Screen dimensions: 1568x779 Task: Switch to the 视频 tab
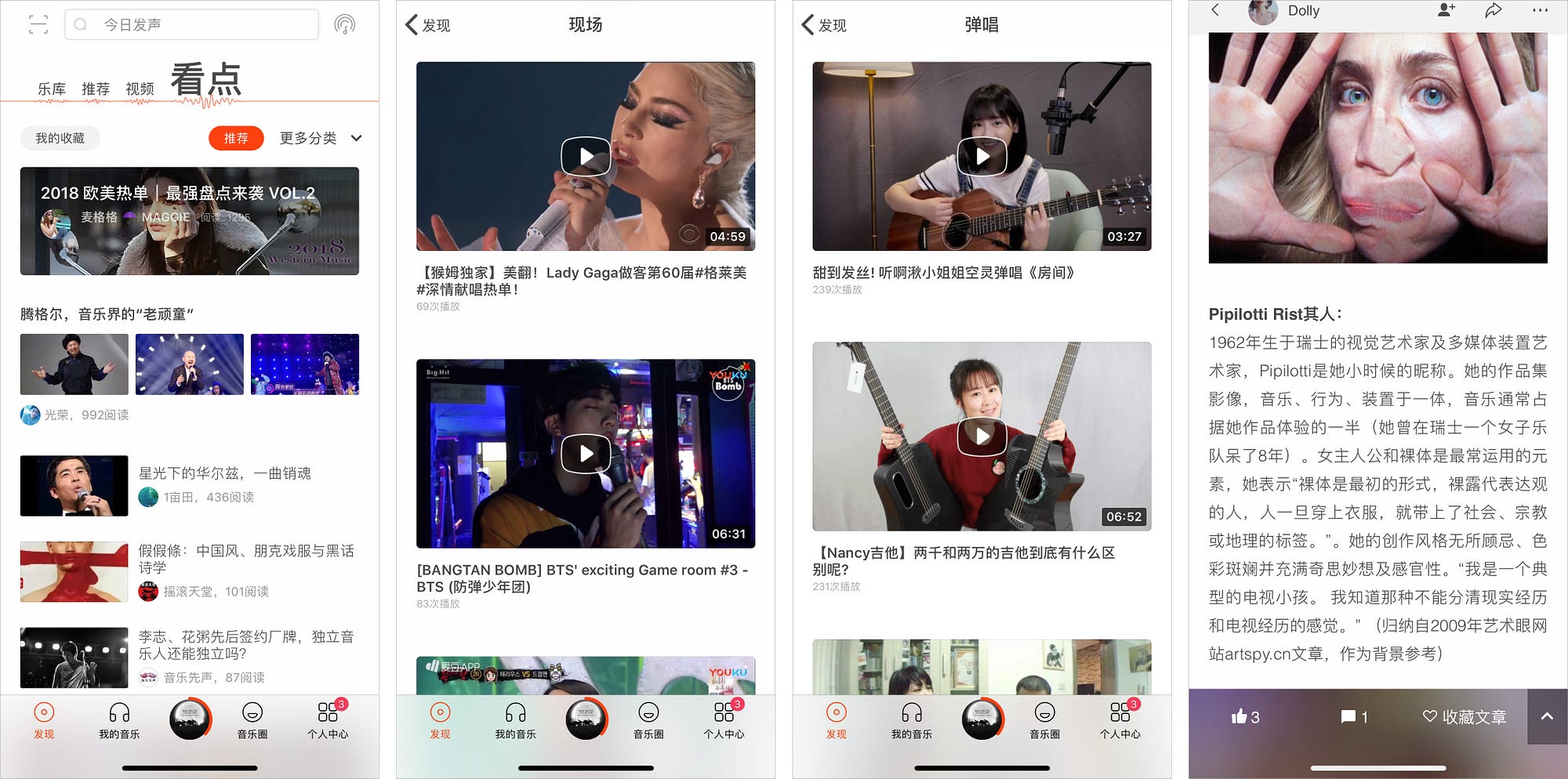140,89
